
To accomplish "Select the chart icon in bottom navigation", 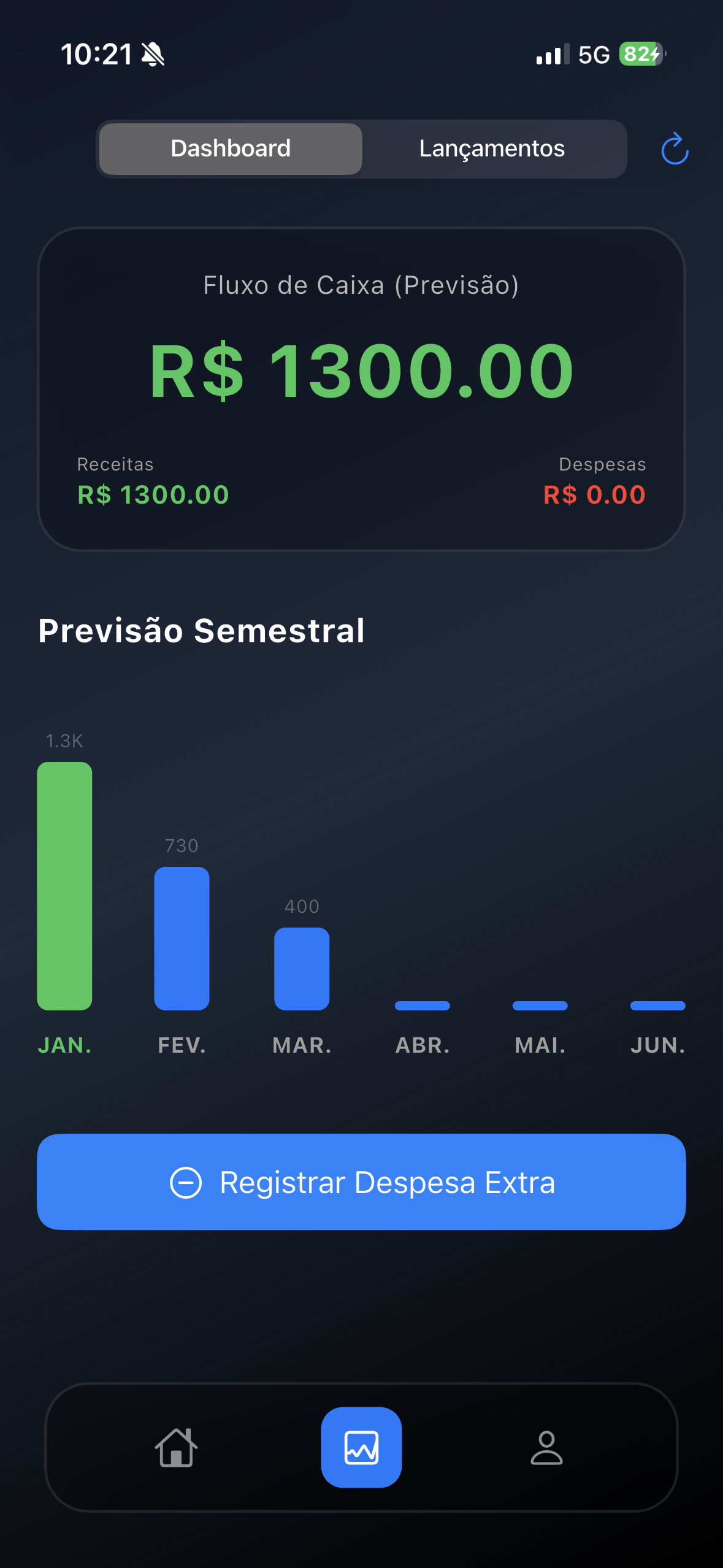I will point(361,1449).
